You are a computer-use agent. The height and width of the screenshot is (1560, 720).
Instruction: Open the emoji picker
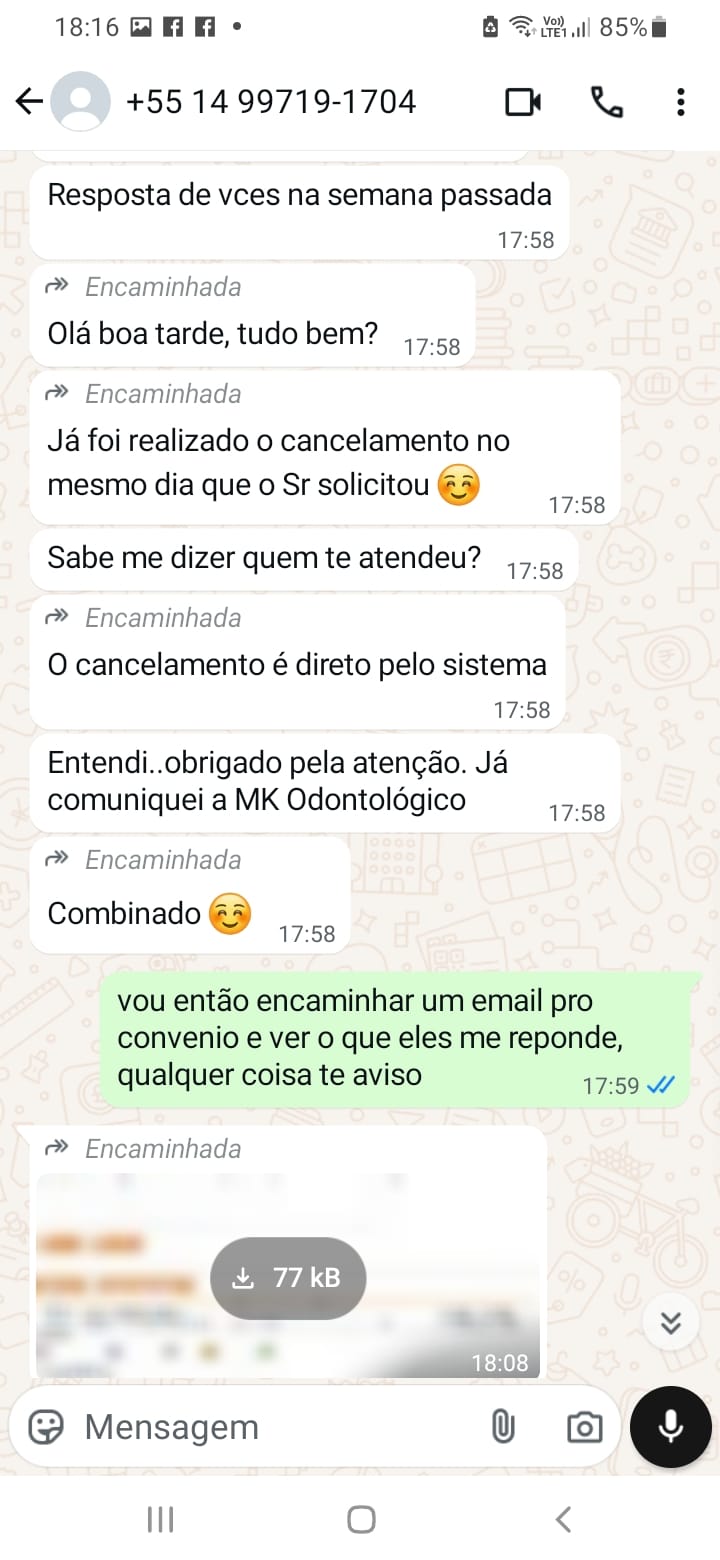[46, 1427]
